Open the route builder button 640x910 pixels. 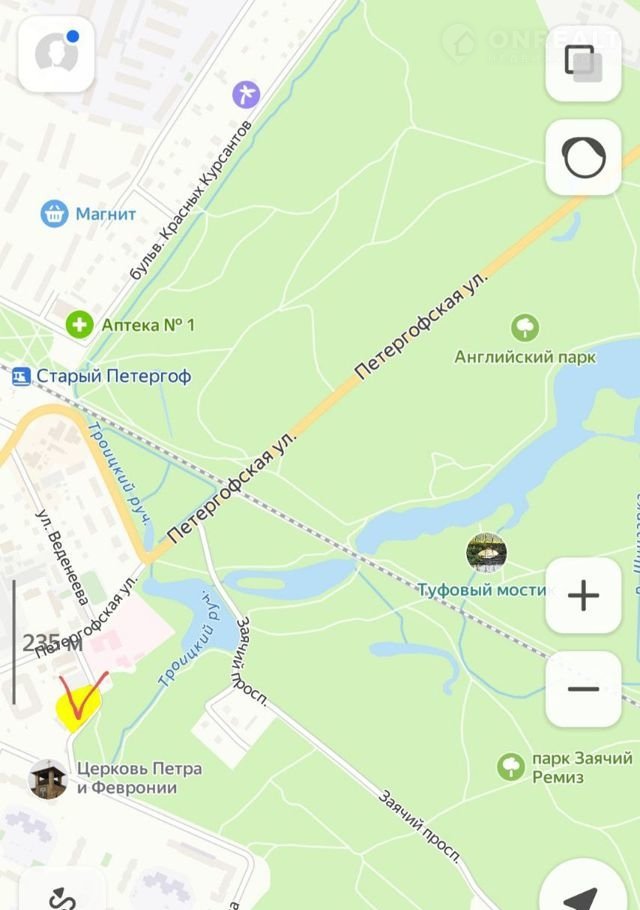coord(62,892)
